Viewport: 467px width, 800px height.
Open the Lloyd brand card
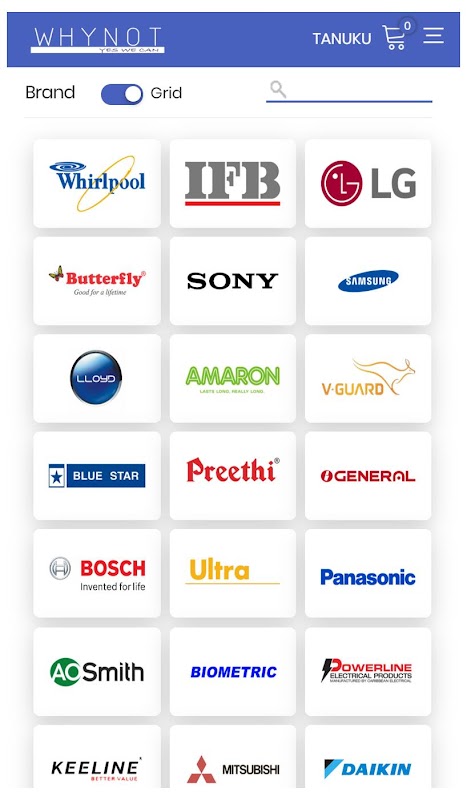[x=97, y=379]
